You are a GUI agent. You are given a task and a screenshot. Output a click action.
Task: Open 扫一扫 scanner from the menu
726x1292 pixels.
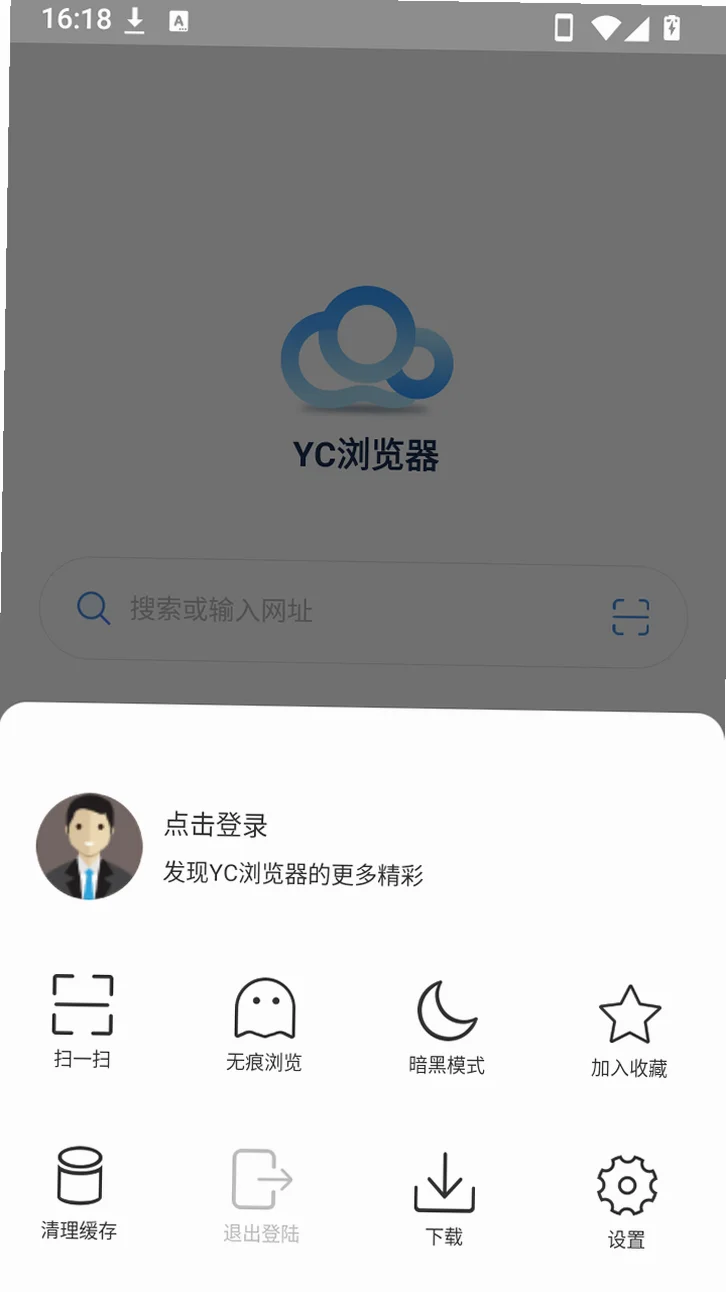tap(82, 1021)
